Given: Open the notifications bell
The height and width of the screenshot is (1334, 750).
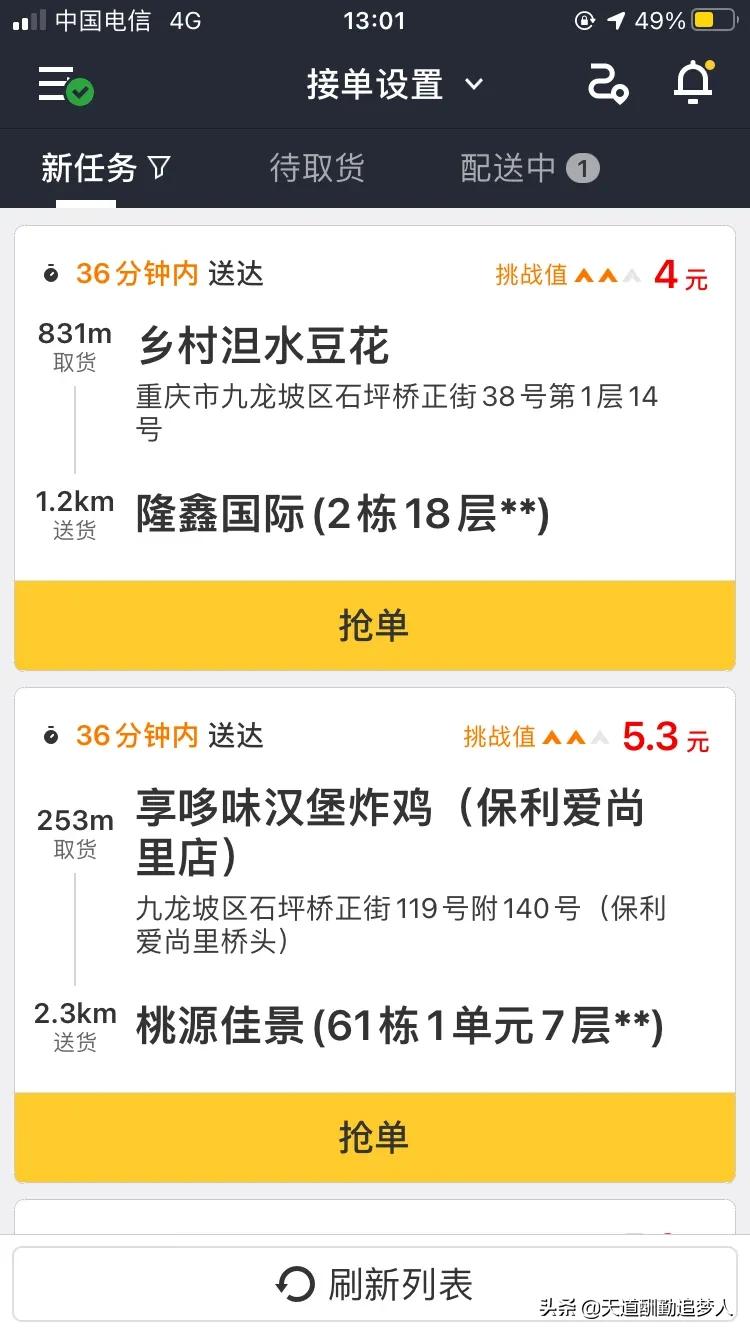Looking at the screenshot, I should tap(692, 84).
